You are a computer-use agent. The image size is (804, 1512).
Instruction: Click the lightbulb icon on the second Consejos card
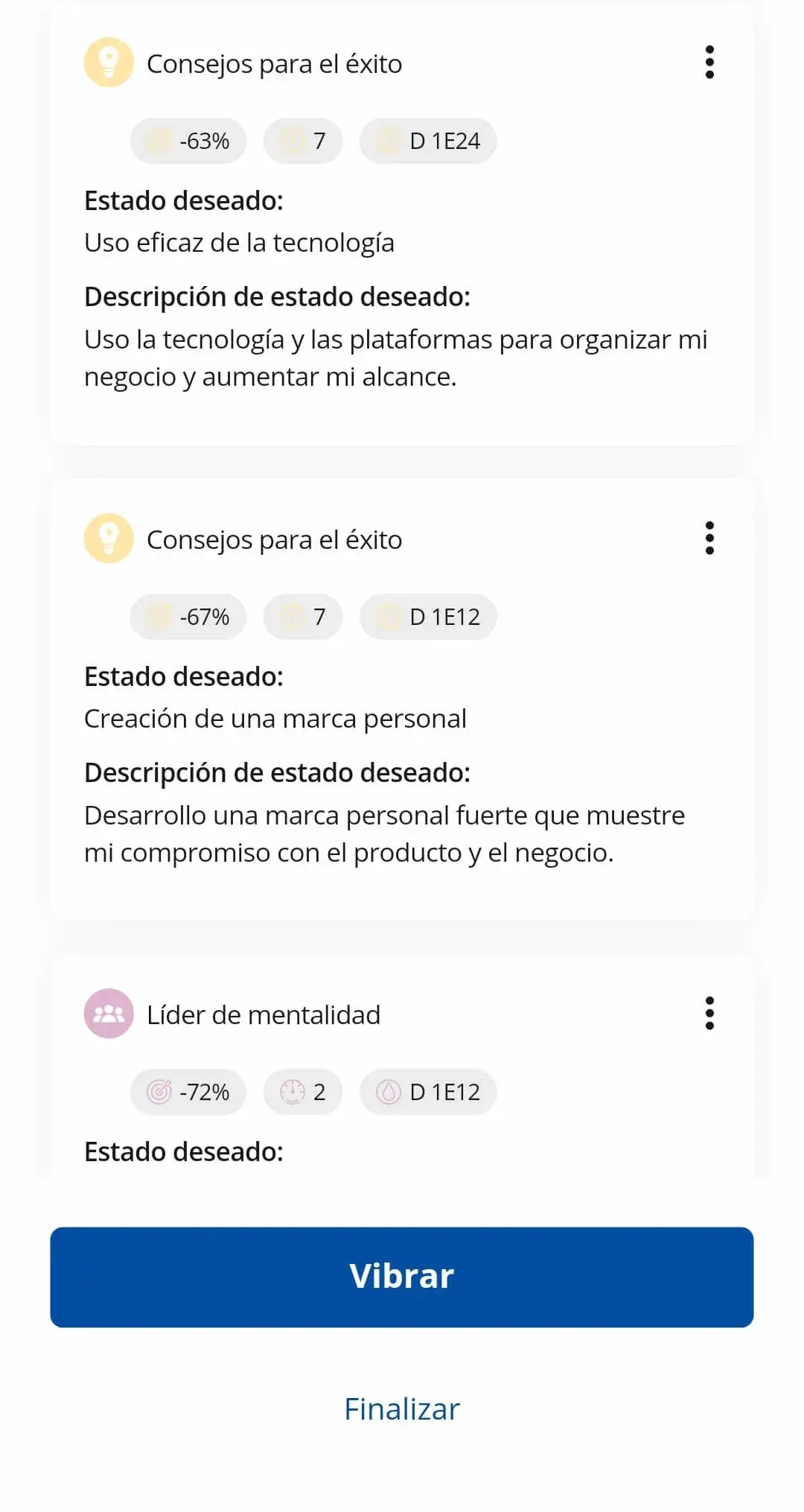(x=109, y=539)
